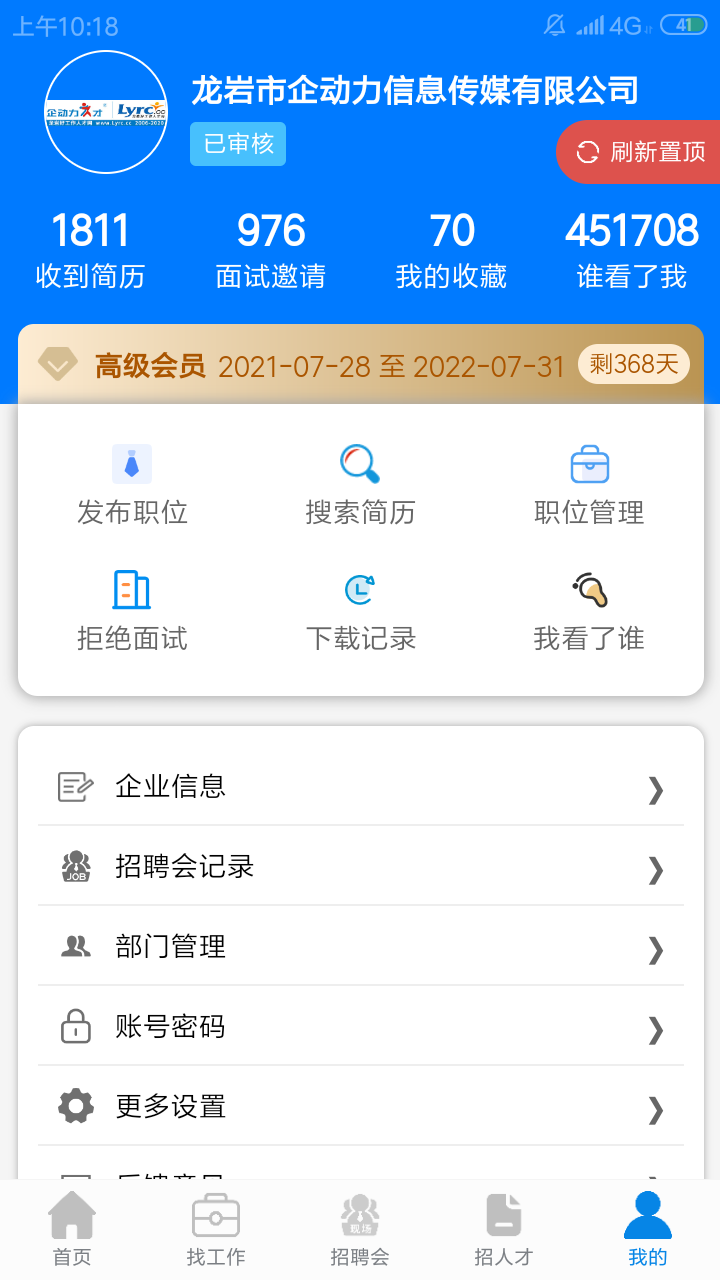Open 职位管理 job management
The width and height of the screenshot is (720, 1280).
coord(588,465)
